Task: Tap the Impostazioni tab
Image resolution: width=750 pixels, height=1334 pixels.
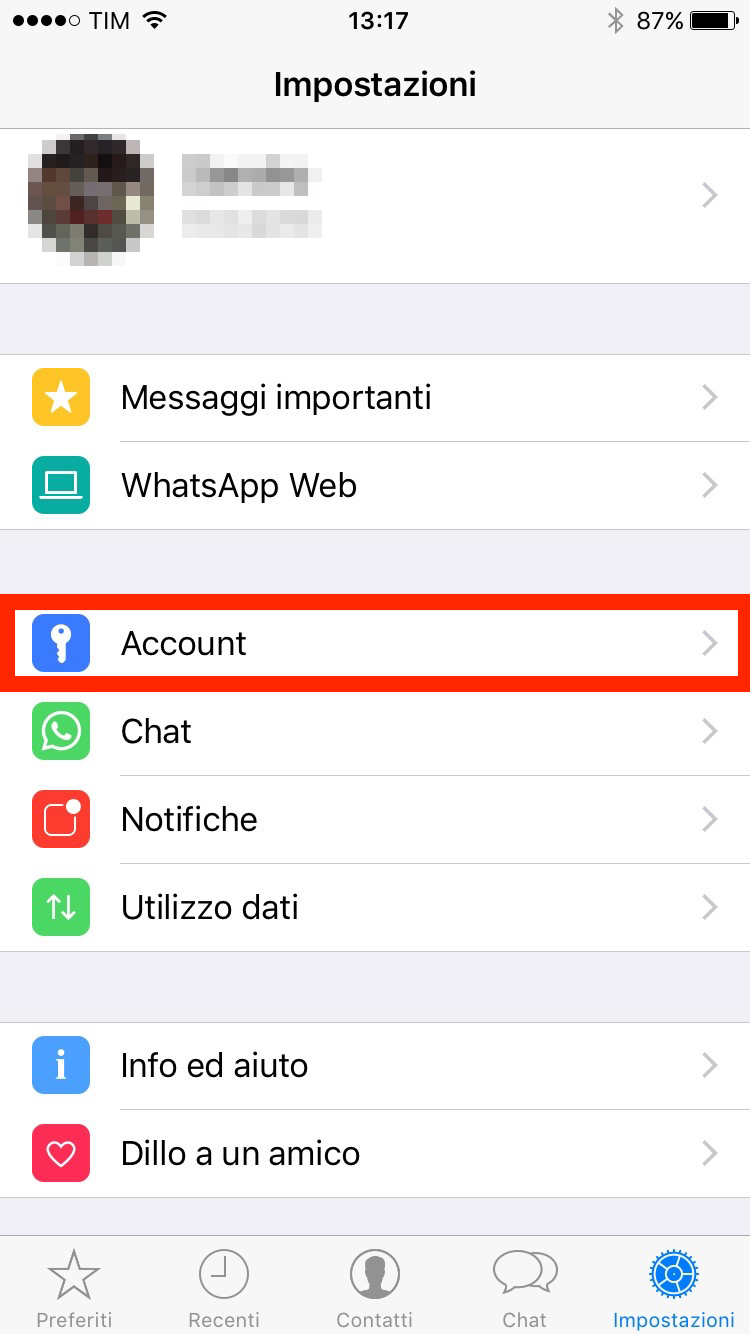Action: click(x=674, y=1287)
